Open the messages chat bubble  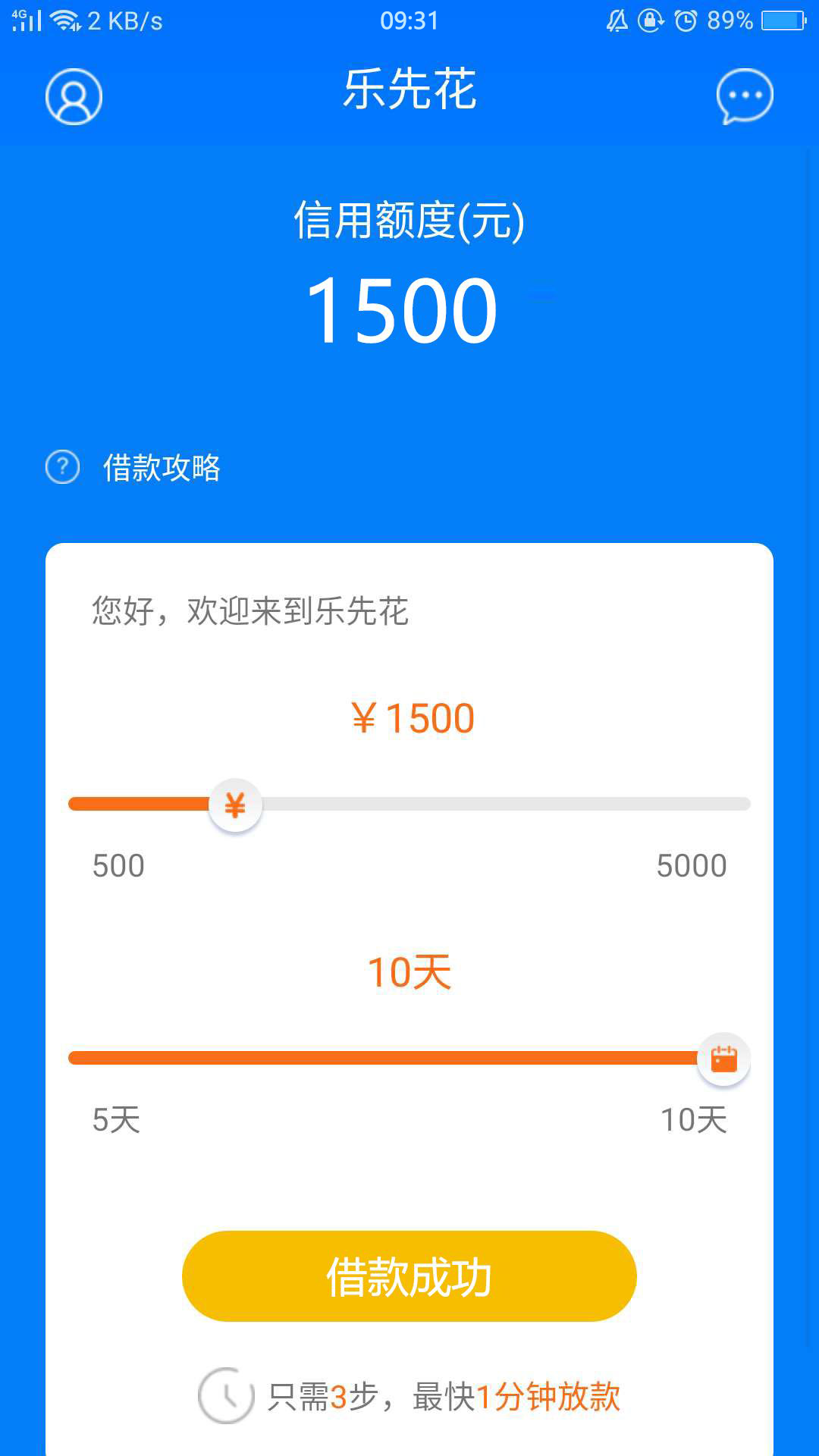[x=745, y=96]
